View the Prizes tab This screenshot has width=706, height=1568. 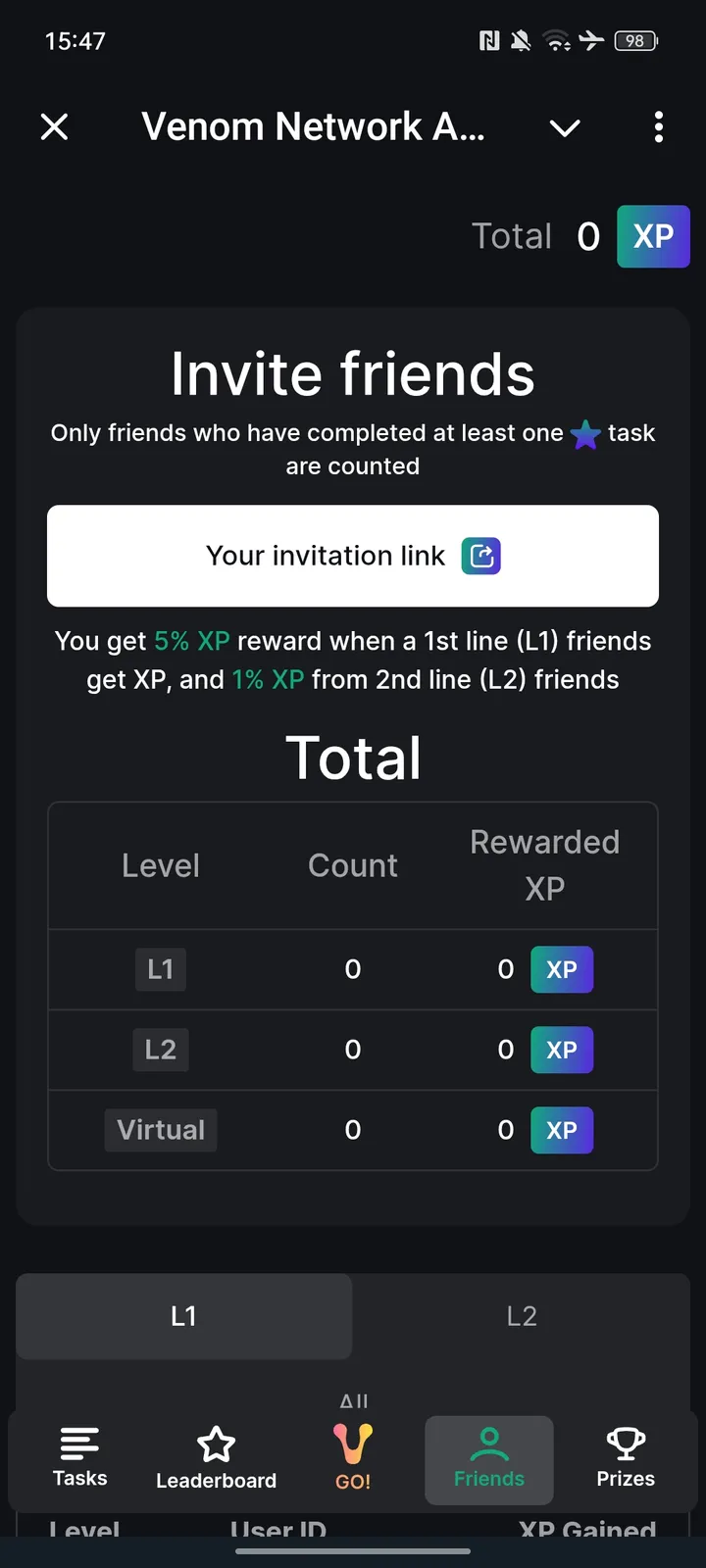click(626, 1458)
